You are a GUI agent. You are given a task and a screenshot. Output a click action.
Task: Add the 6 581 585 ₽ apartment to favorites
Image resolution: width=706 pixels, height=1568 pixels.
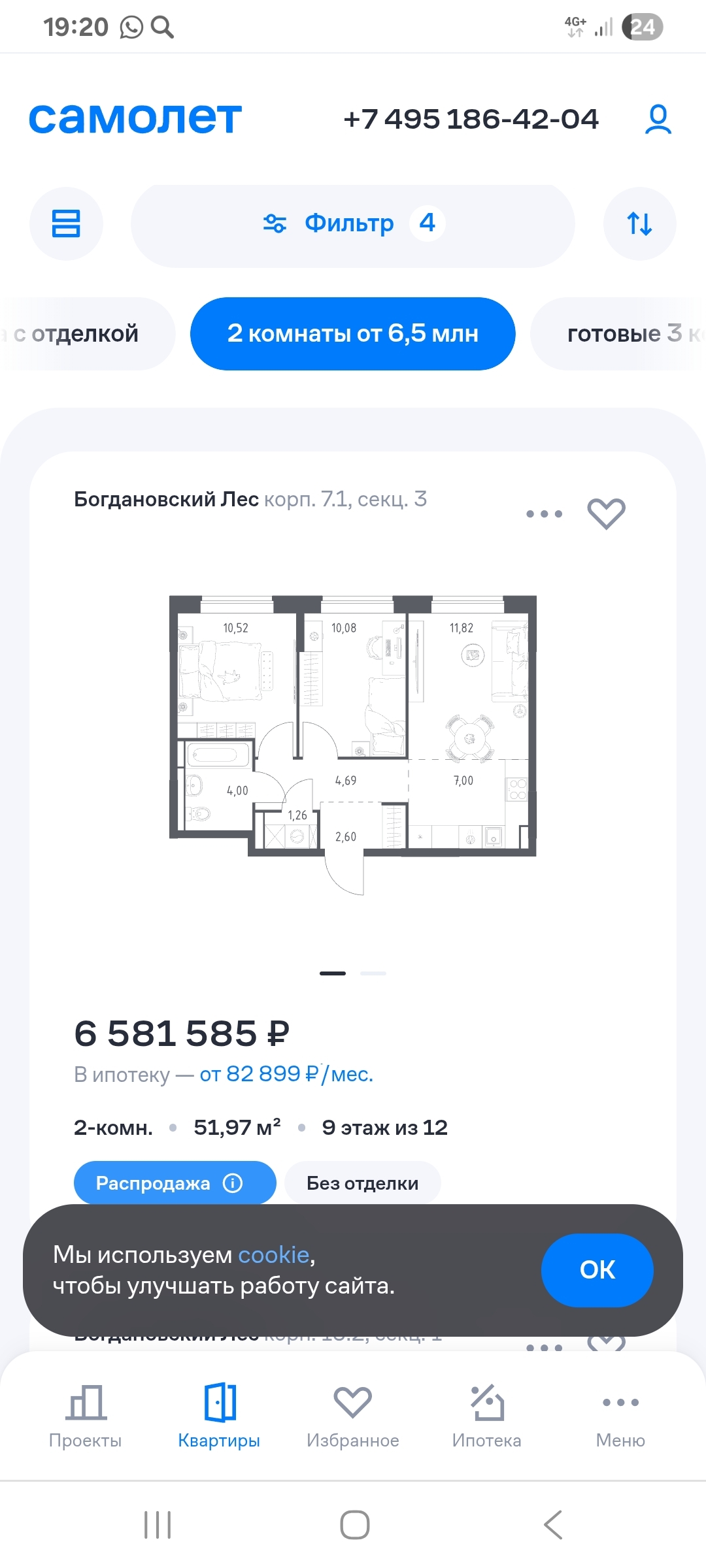pyautogui.click(x=606, y=514)
